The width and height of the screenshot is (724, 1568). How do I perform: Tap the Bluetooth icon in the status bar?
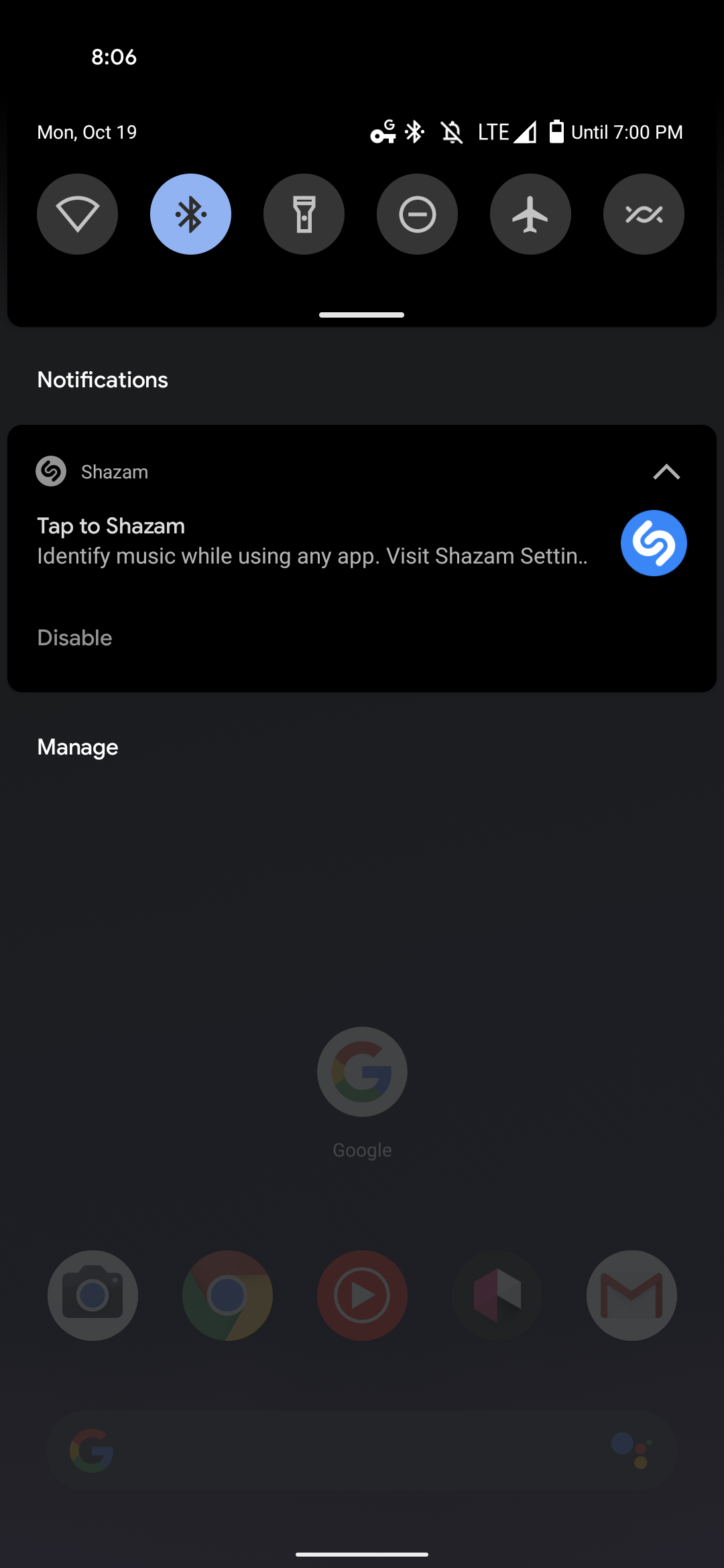pyautogui.click(x=414, y=131)
